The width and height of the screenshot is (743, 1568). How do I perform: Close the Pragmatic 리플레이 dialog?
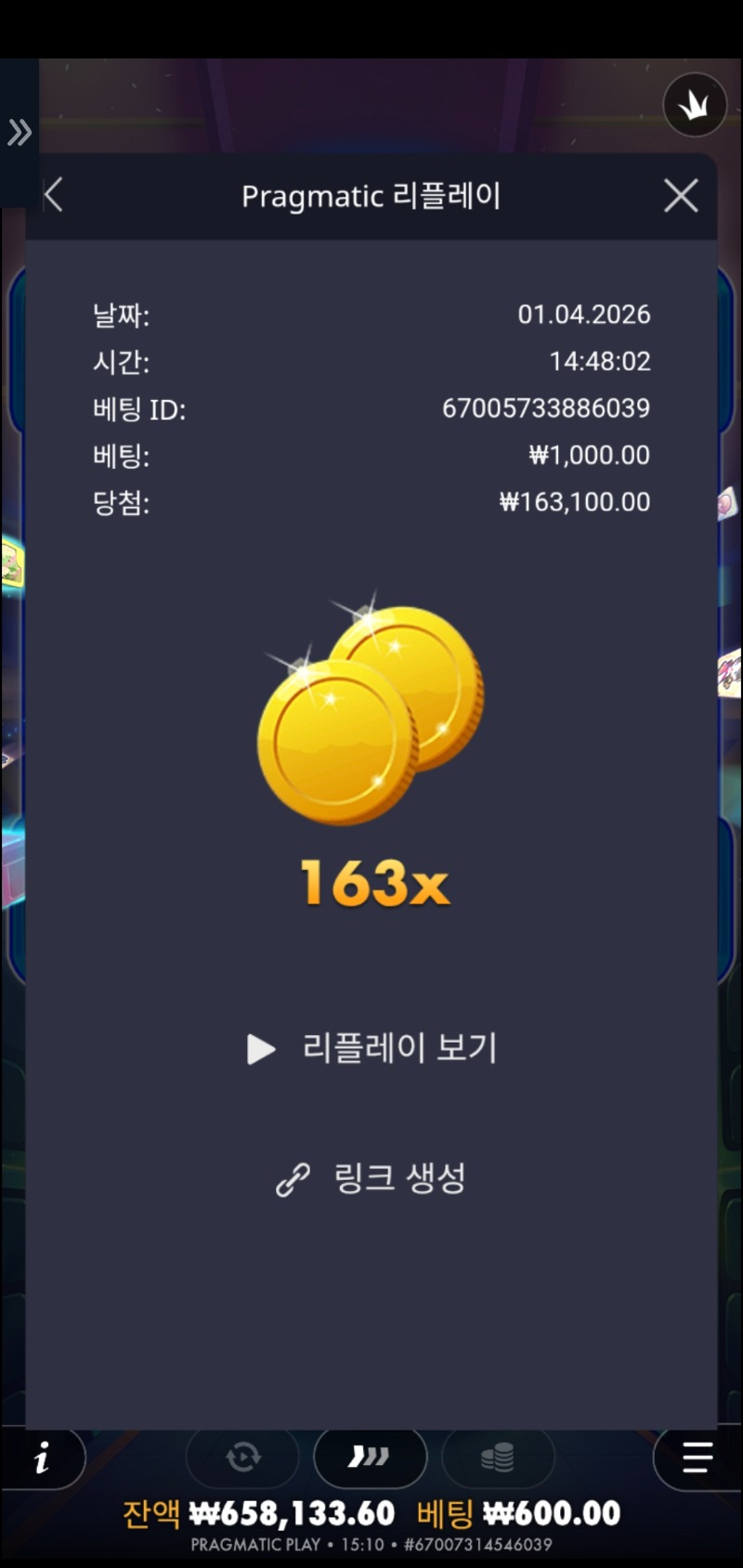[681, 196]
